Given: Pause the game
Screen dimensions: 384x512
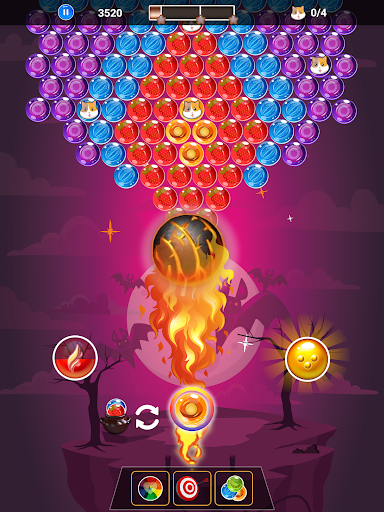Looking at the screenshot, I should click(x=66, y=13).
